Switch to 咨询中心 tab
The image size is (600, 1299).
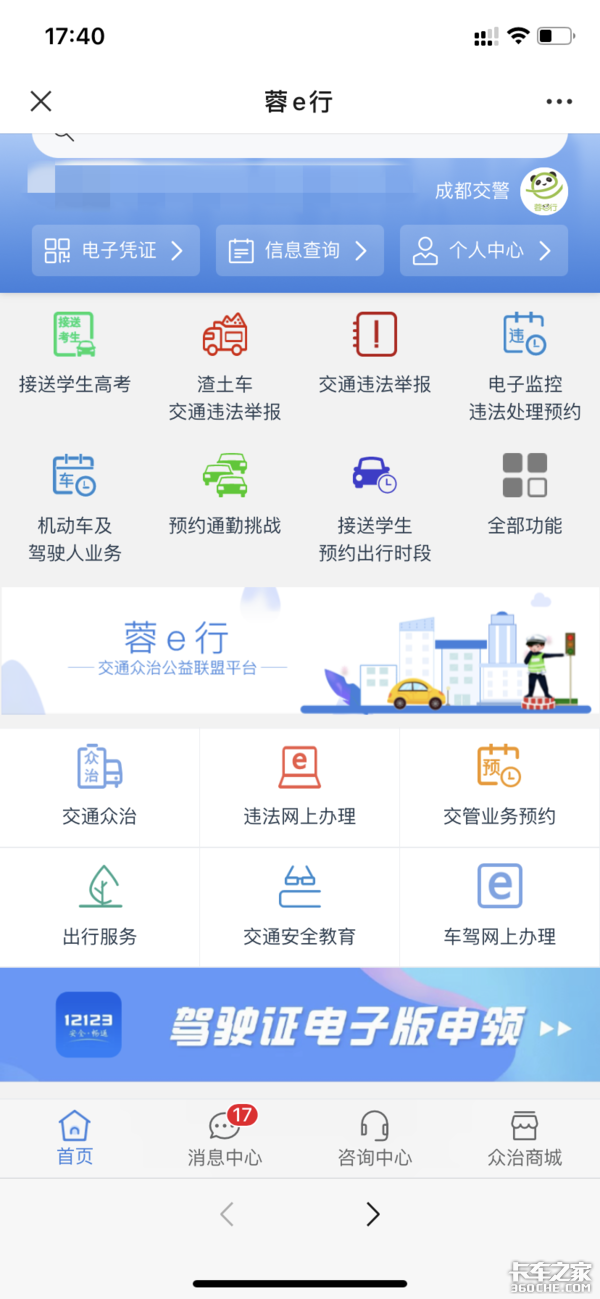pos(375,1138)
